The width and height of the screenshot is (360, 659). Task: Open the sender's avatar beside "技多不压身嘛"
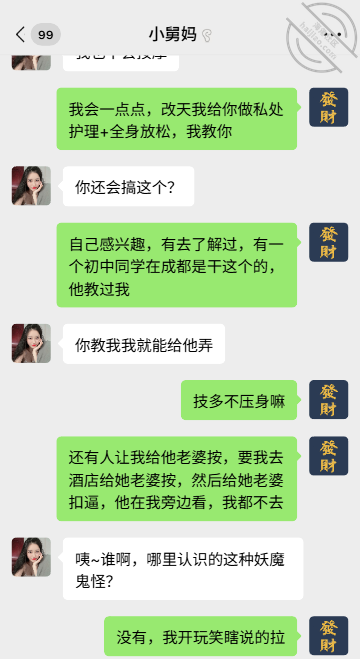pyautogui.click(x=328, y=400)
